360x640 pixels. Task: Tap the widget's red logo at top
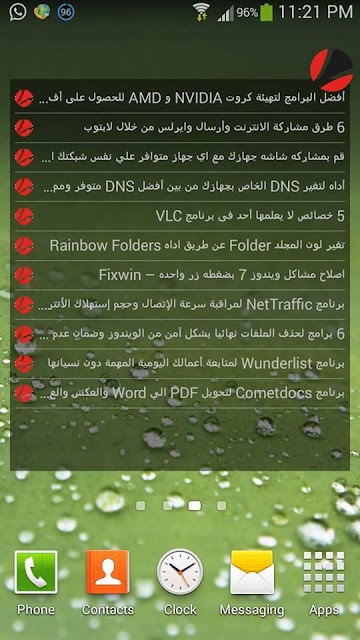point(331,70)
